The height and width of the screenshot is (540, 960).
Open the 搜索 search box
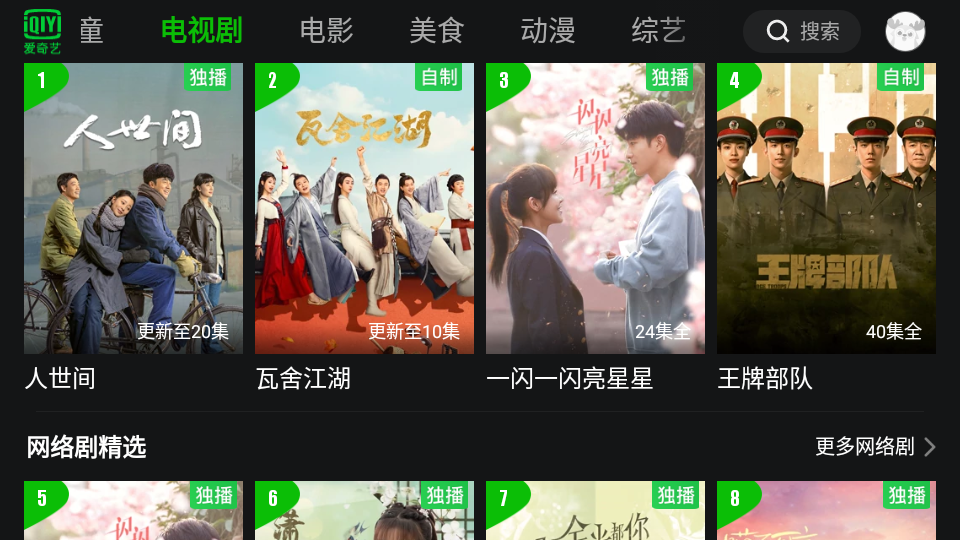801,31
